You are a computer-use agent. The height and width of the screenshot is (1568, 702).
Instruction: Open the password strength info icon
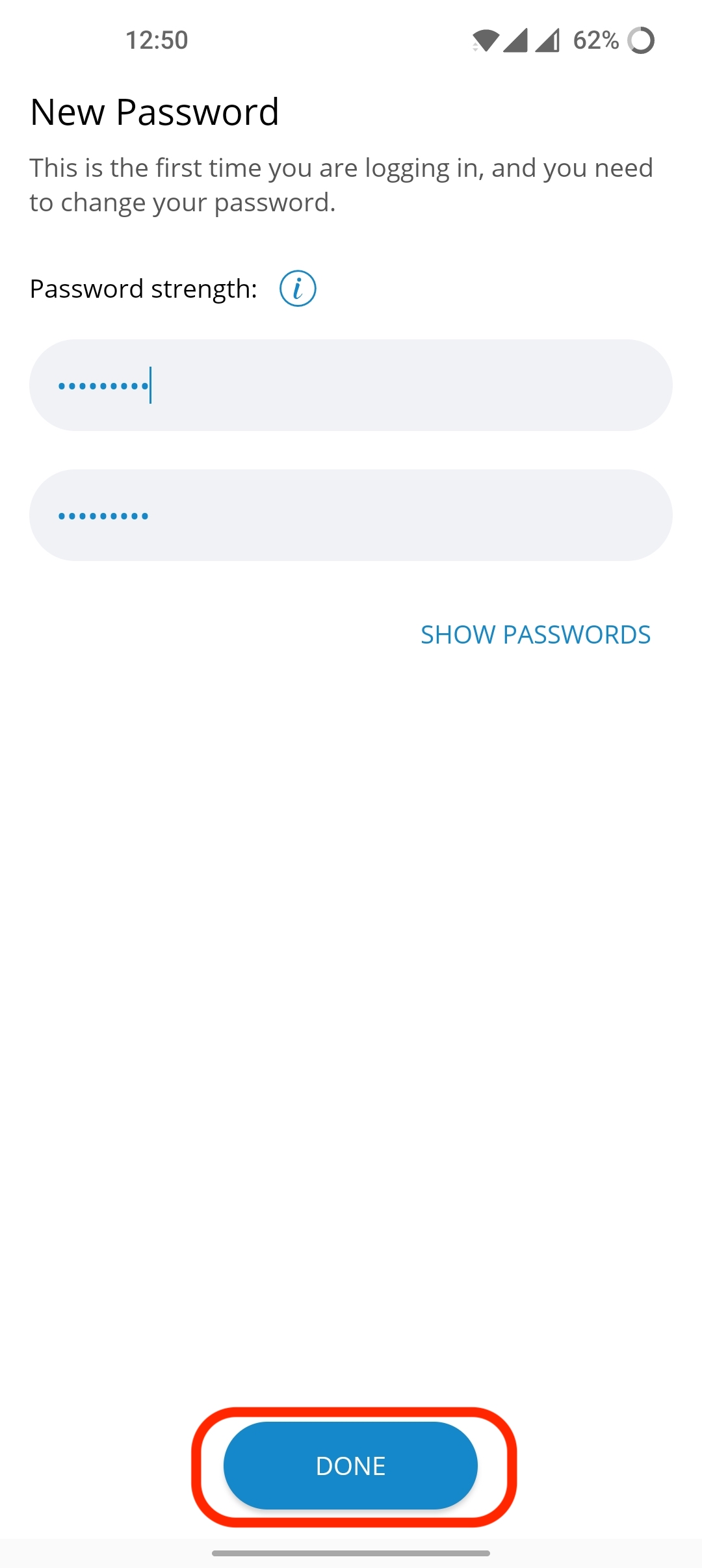[x=298, y=289]
